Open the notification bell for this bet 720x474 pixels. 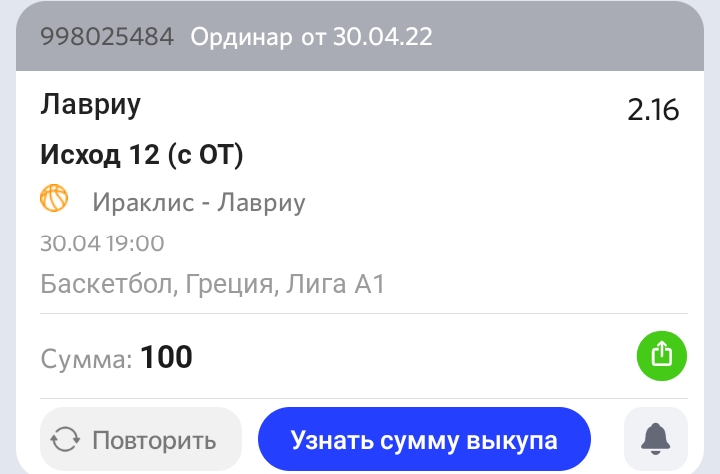pyautogui.click(x=655, y=438)
